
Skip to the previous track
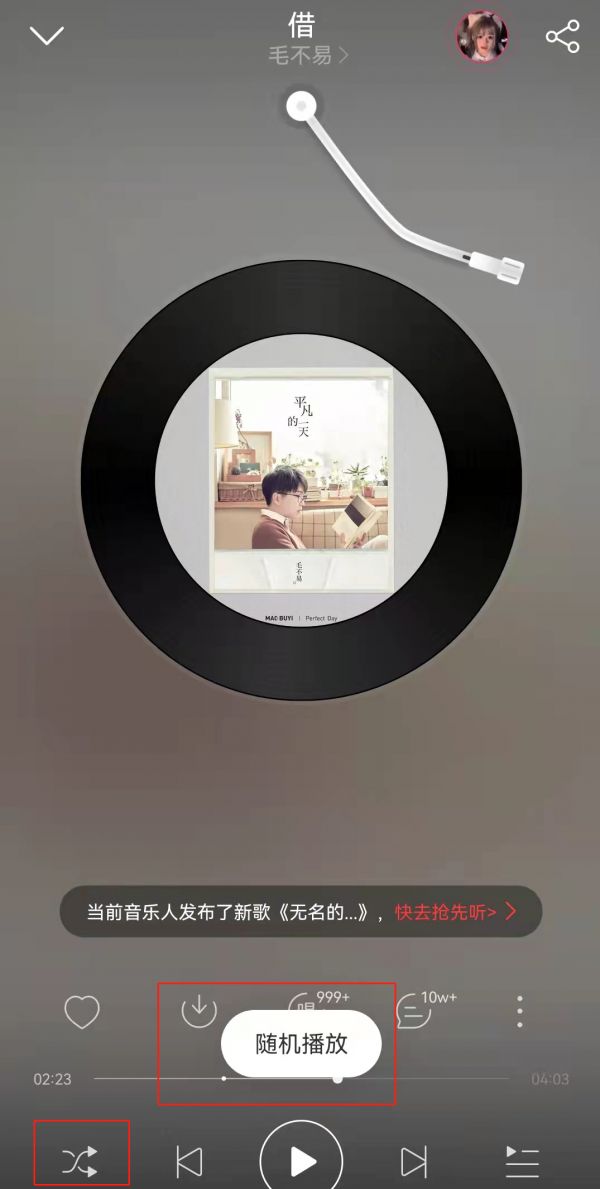point(189,1161)
